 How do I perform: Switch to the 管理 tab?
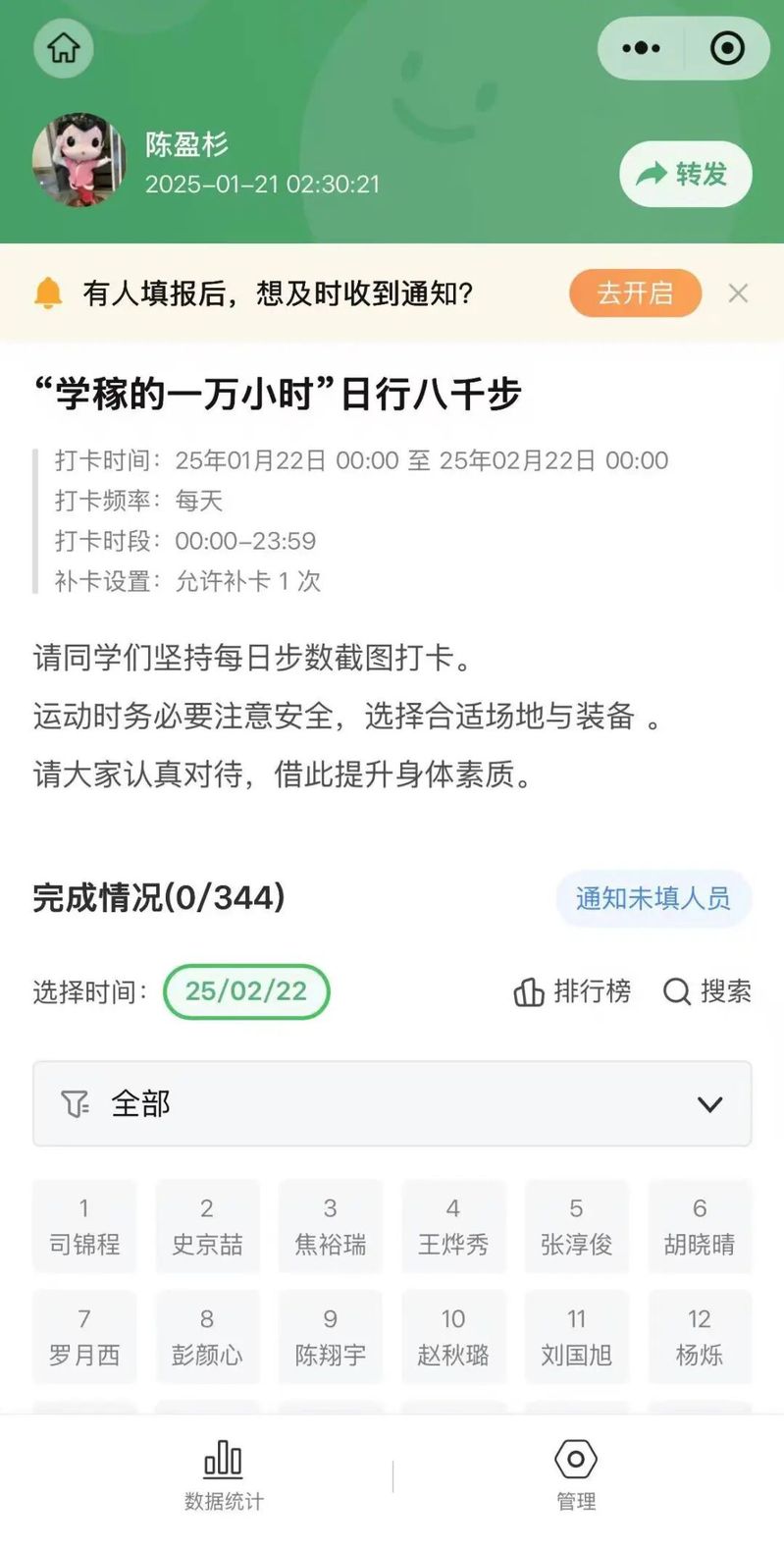[576, 1474]
